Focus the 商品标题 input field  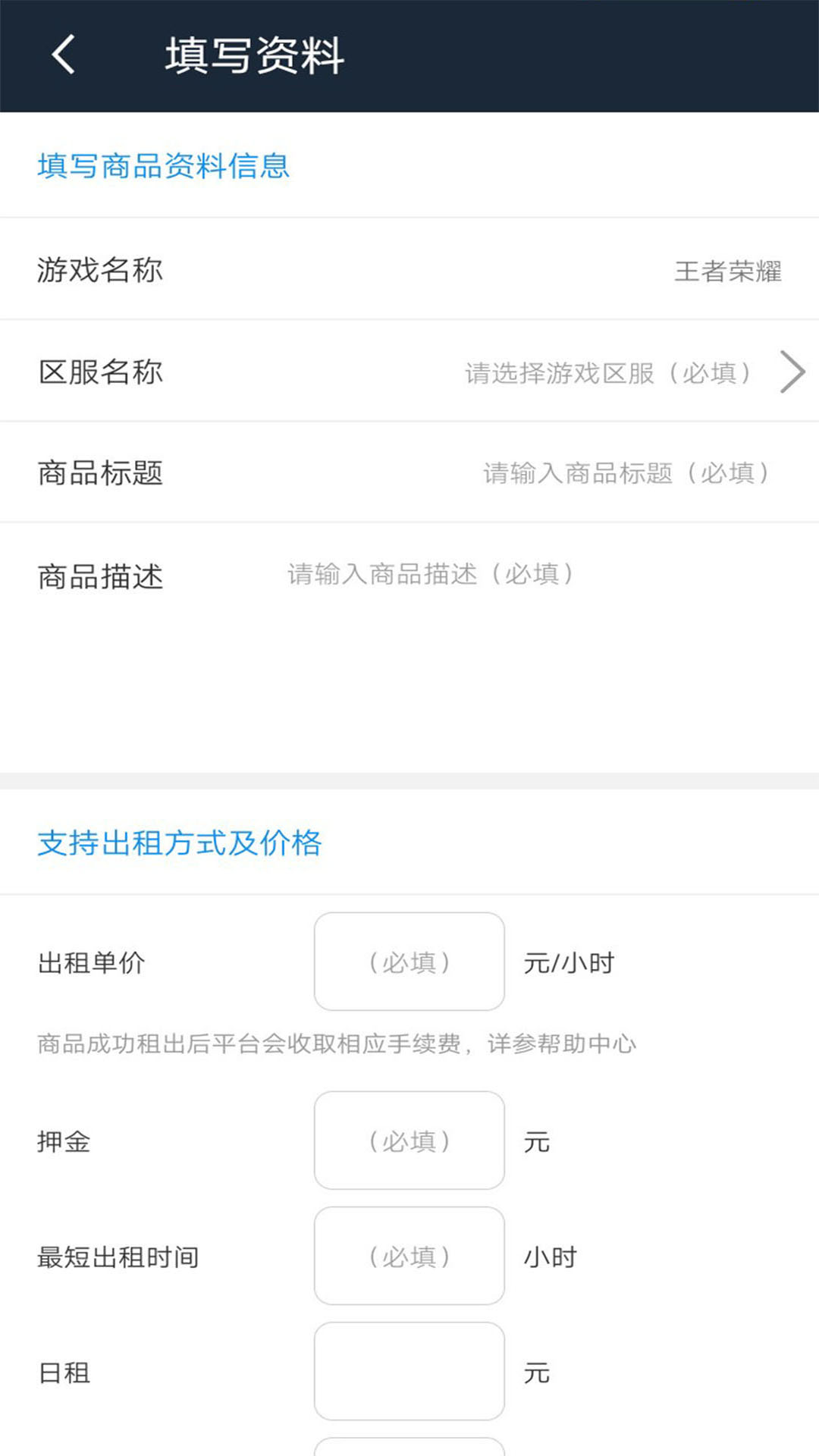tap(626, 473)
